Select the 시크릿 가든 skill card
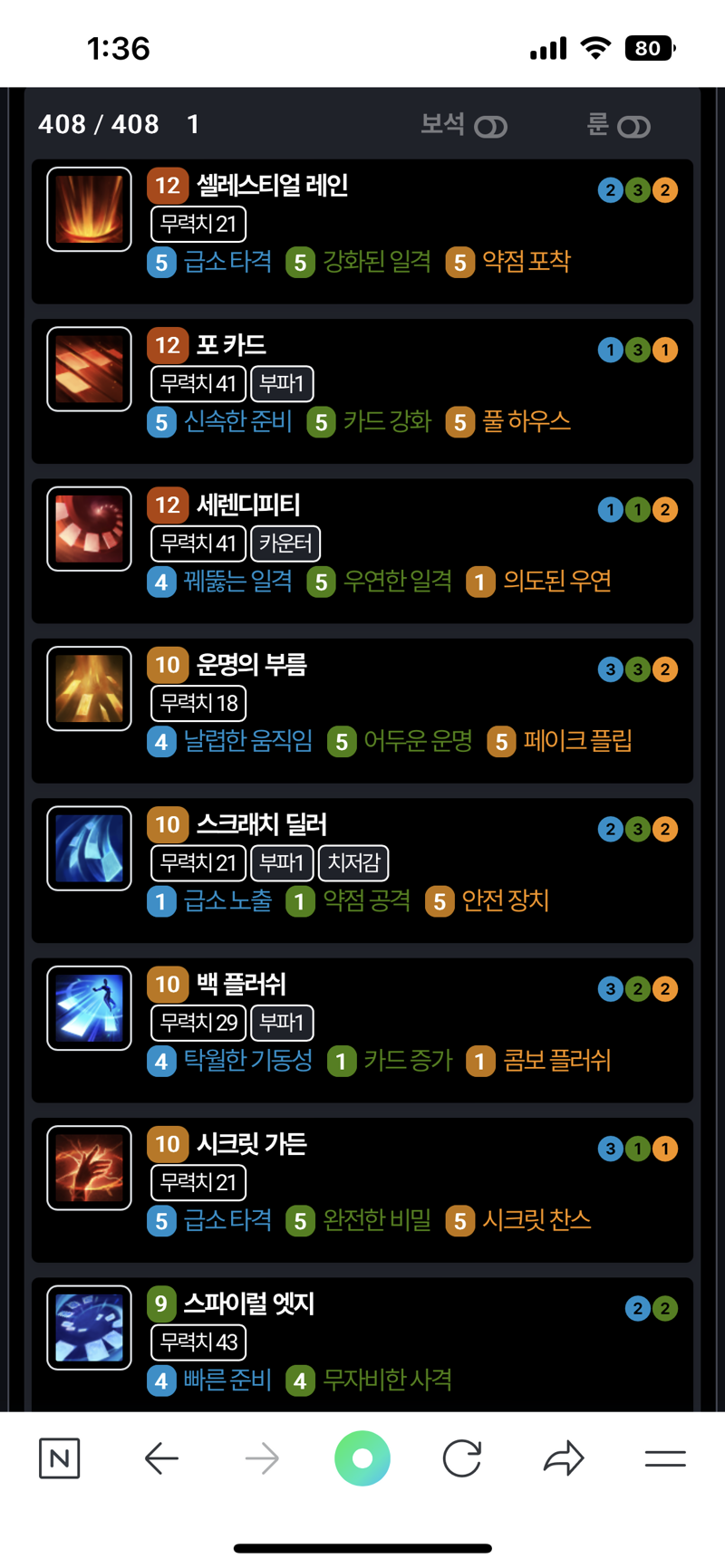 point(362,1188)
